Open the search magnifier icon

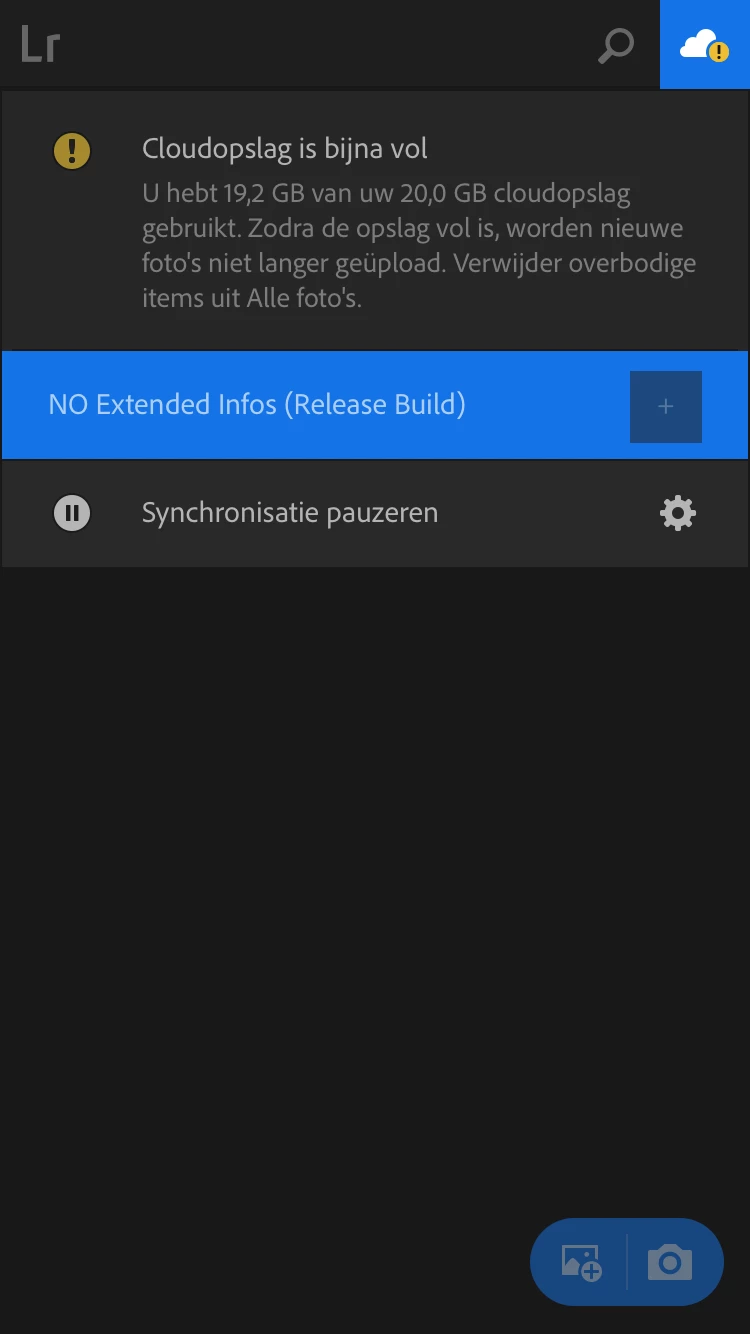616,46
